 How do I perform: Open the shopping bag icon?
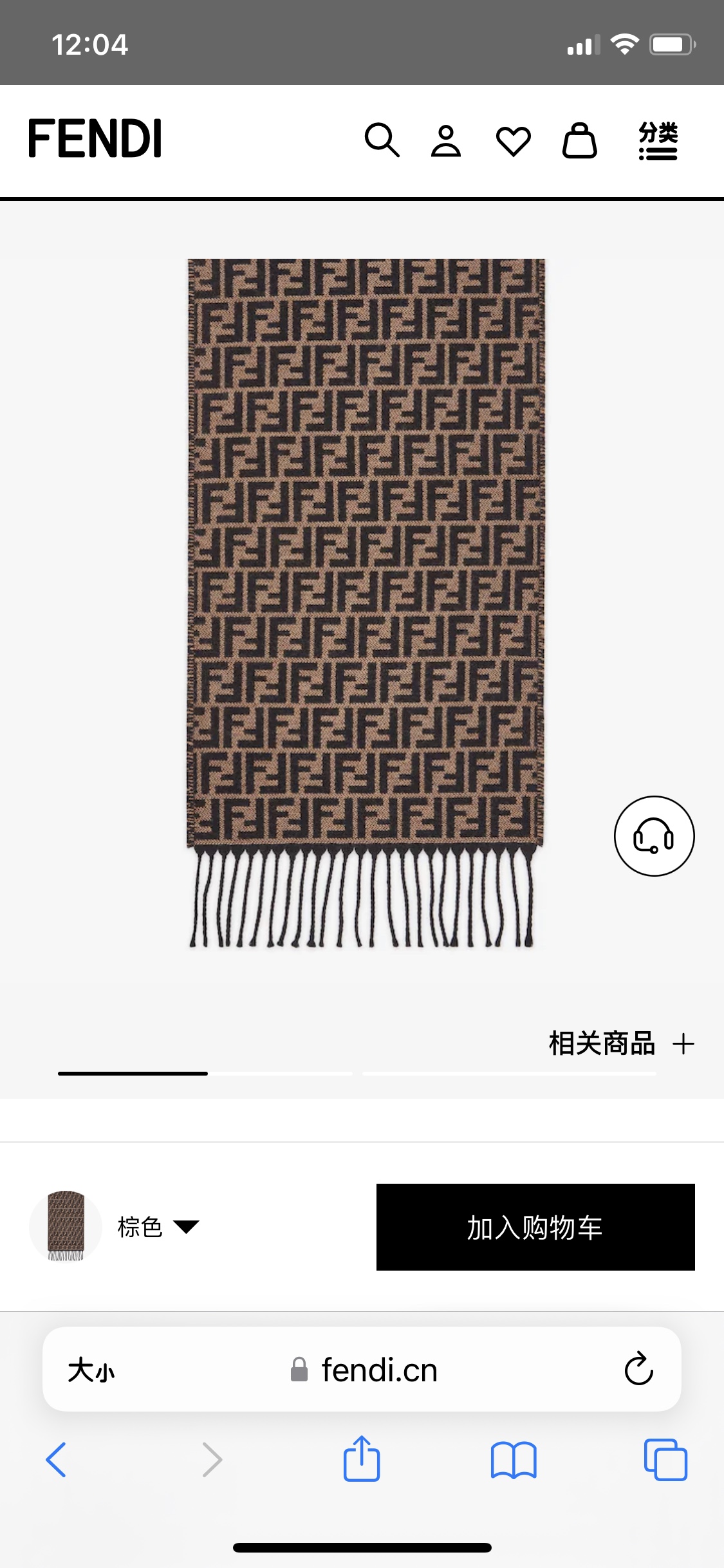[579, 140]
